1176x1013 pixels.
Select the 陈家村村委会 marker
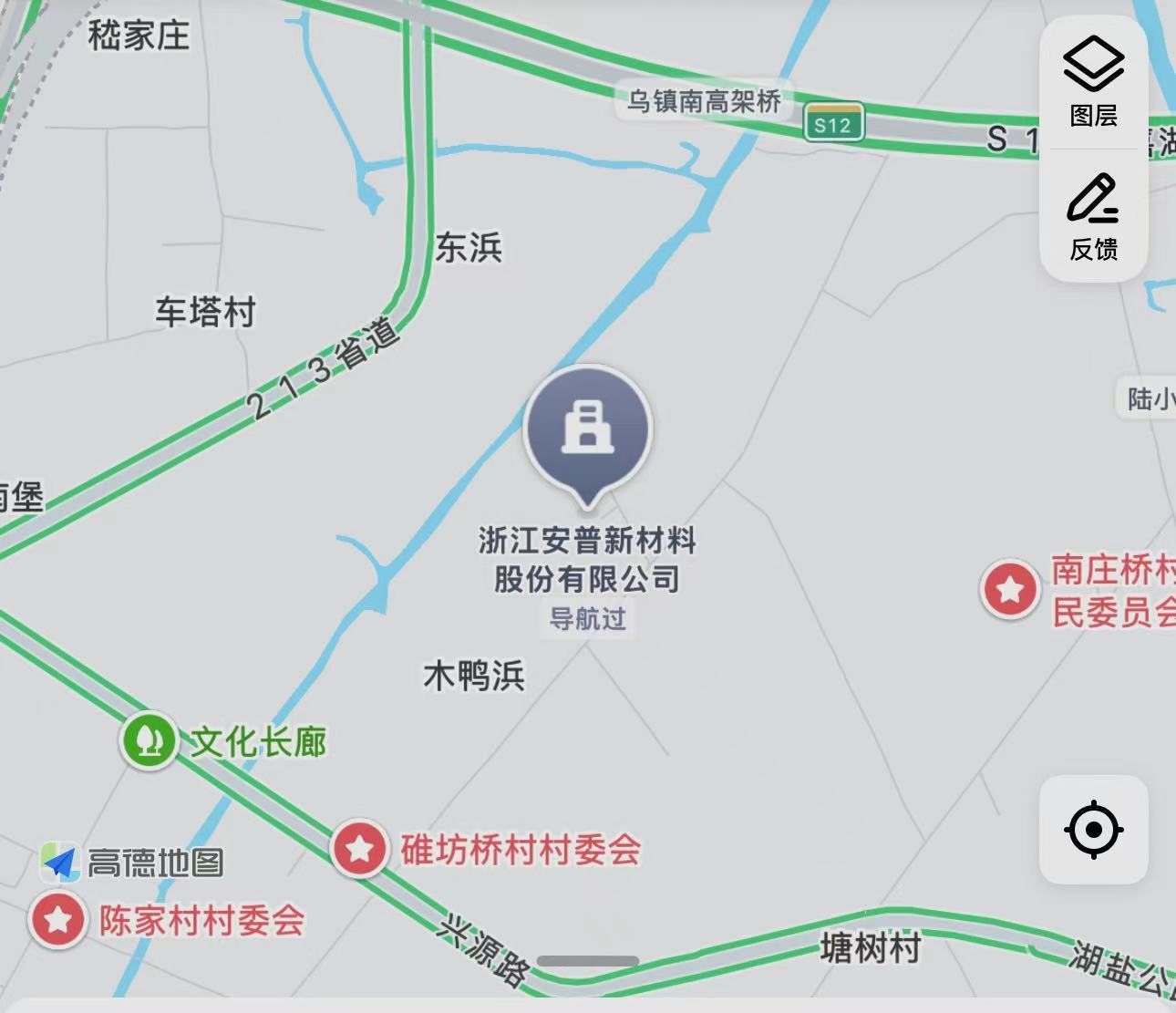coord(58,920)
